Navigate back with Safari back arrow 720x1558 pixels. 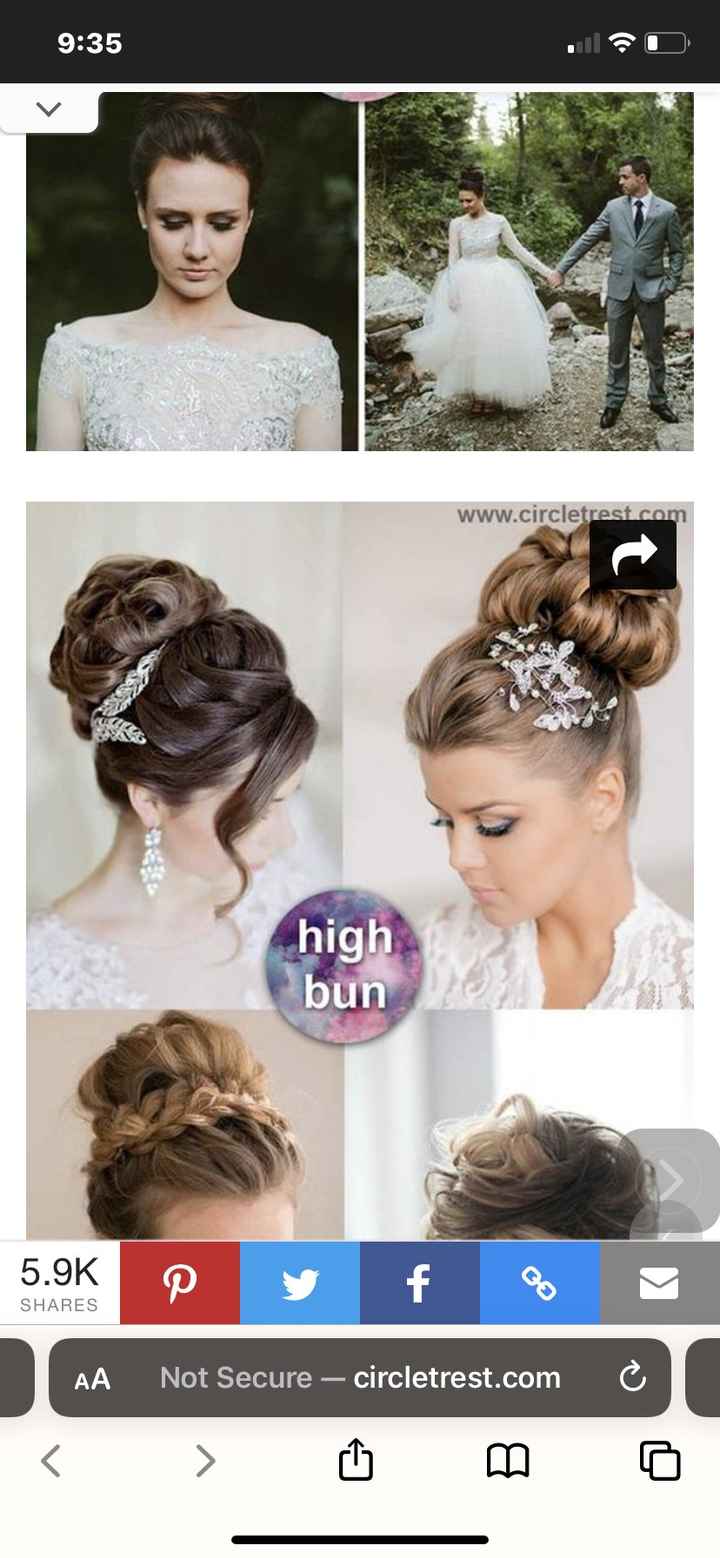click(51, 1460)
